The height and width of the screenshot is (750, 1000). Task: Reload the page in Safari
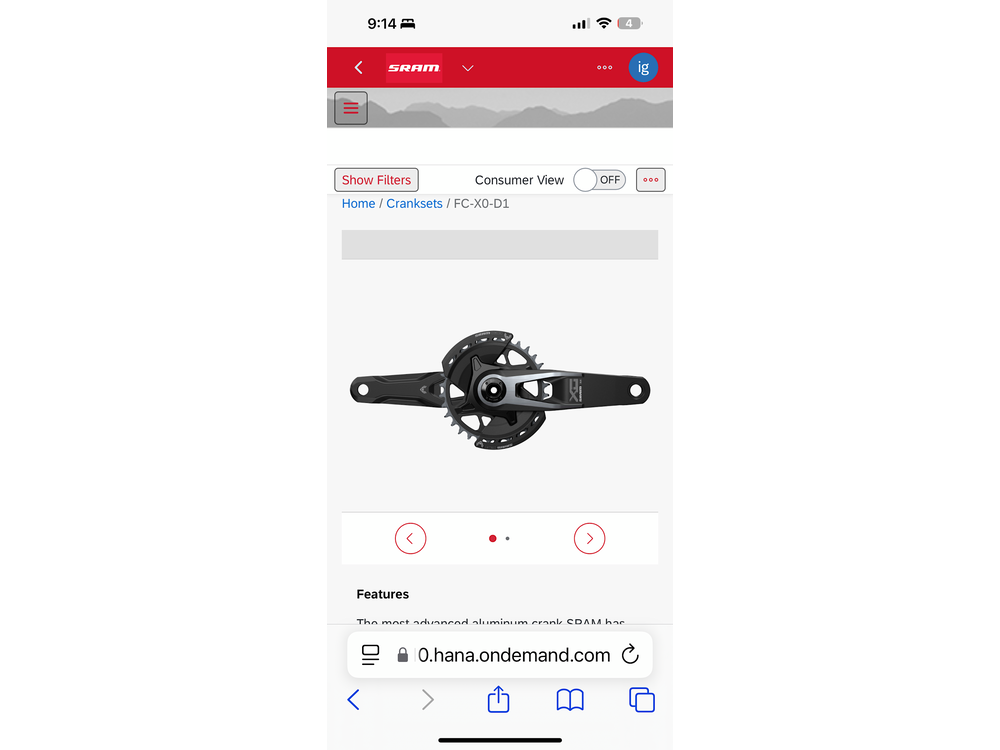(x=630, y=655)
